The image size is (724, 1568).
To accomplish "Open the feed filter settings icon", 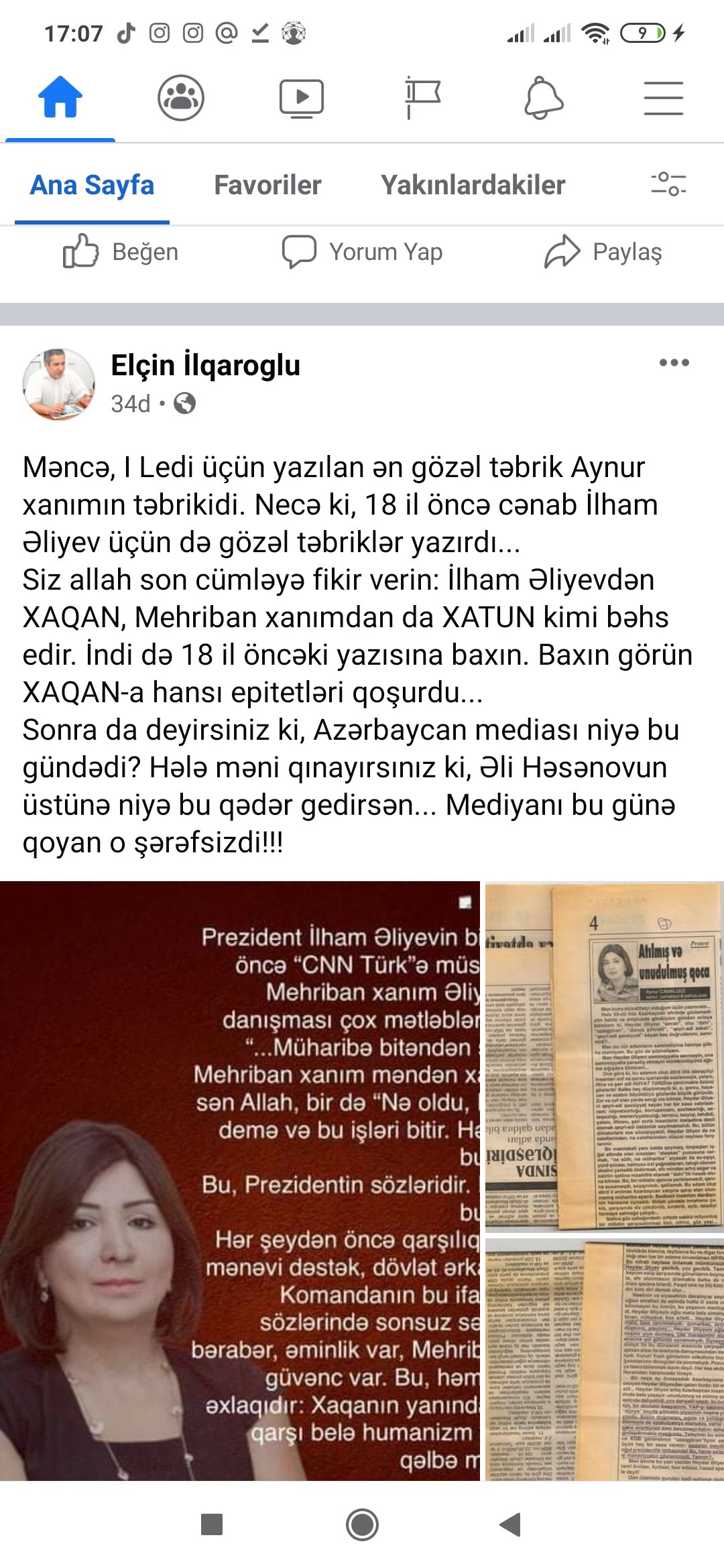I will point(668,184).
